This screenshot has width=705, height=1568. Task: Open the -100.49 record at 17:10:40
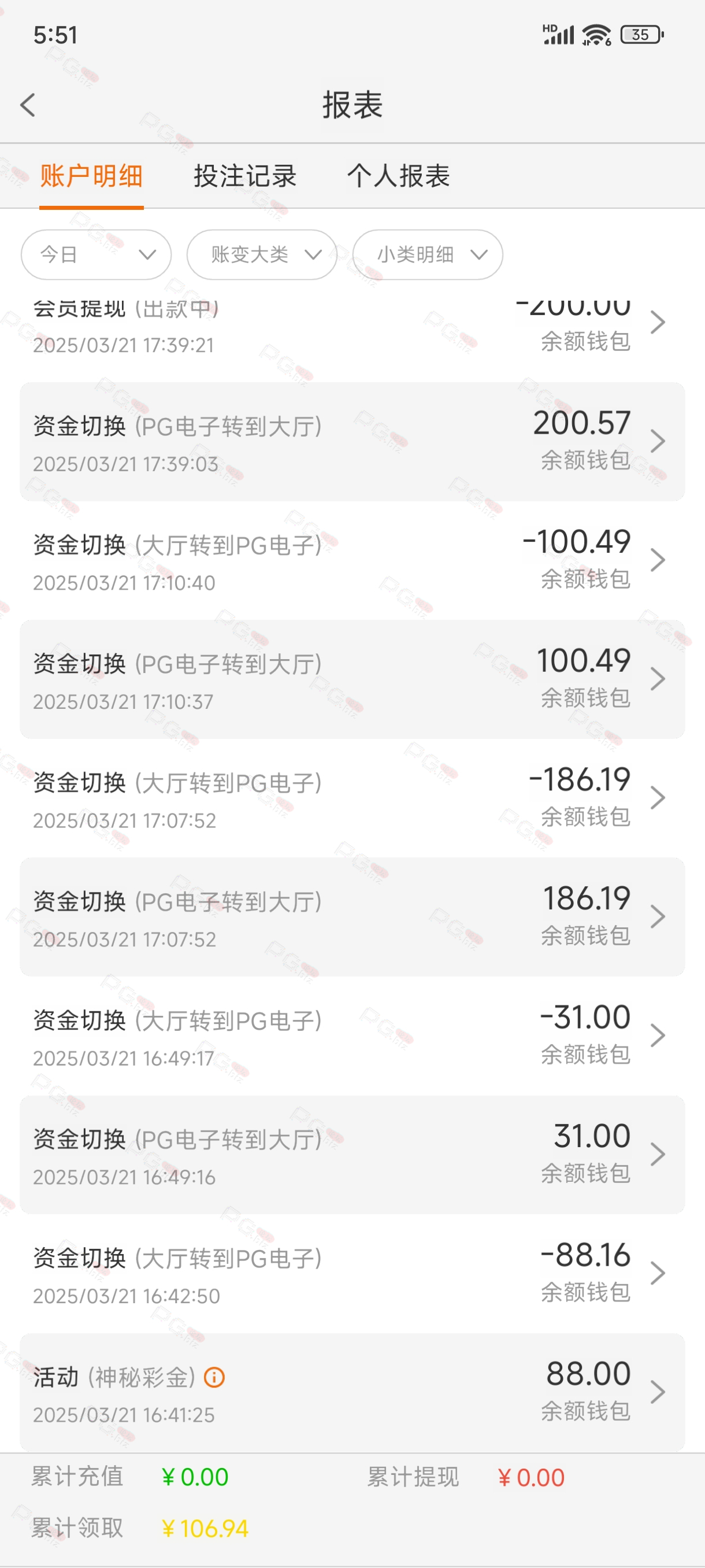click(352, 561)
